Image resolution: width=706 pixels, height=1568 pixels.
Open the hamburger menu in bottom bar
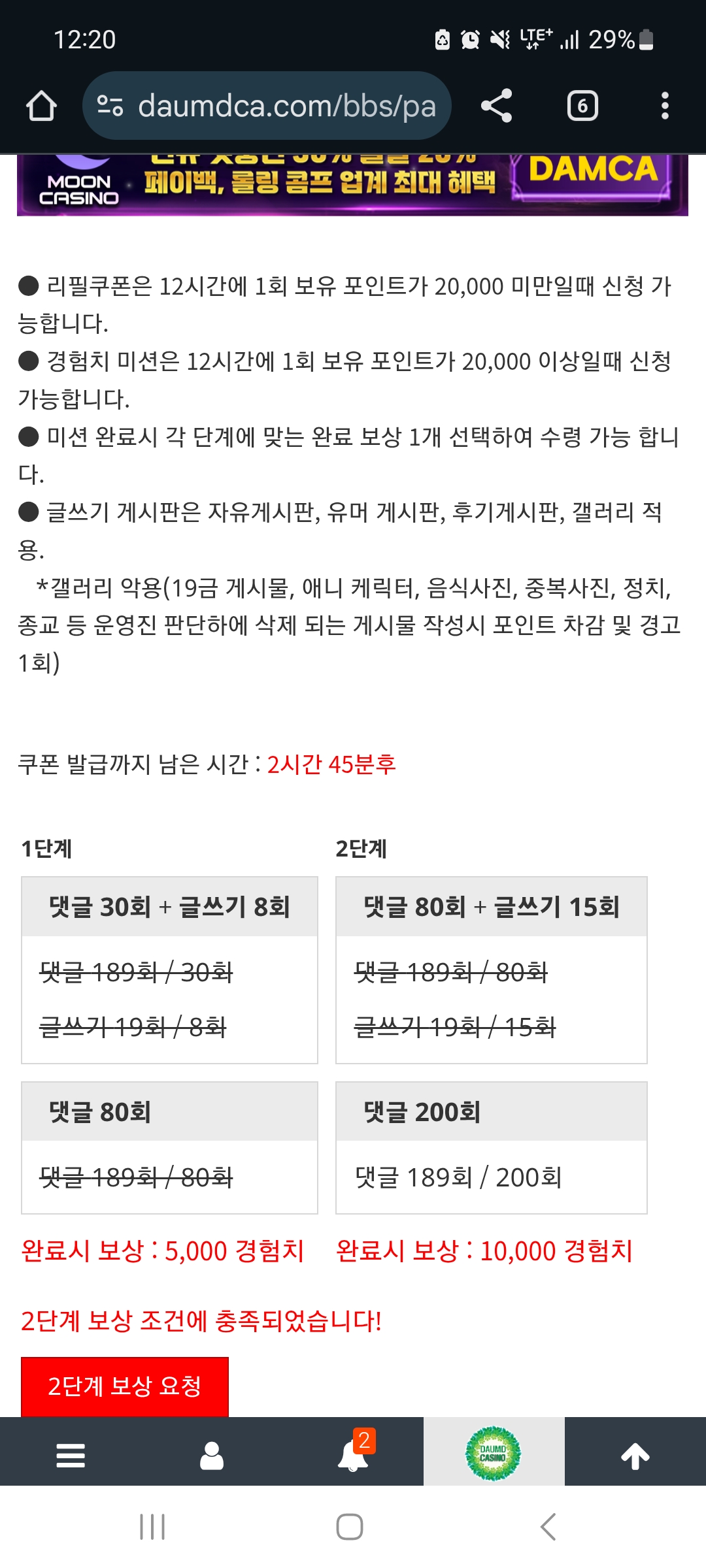(71, 1456)
